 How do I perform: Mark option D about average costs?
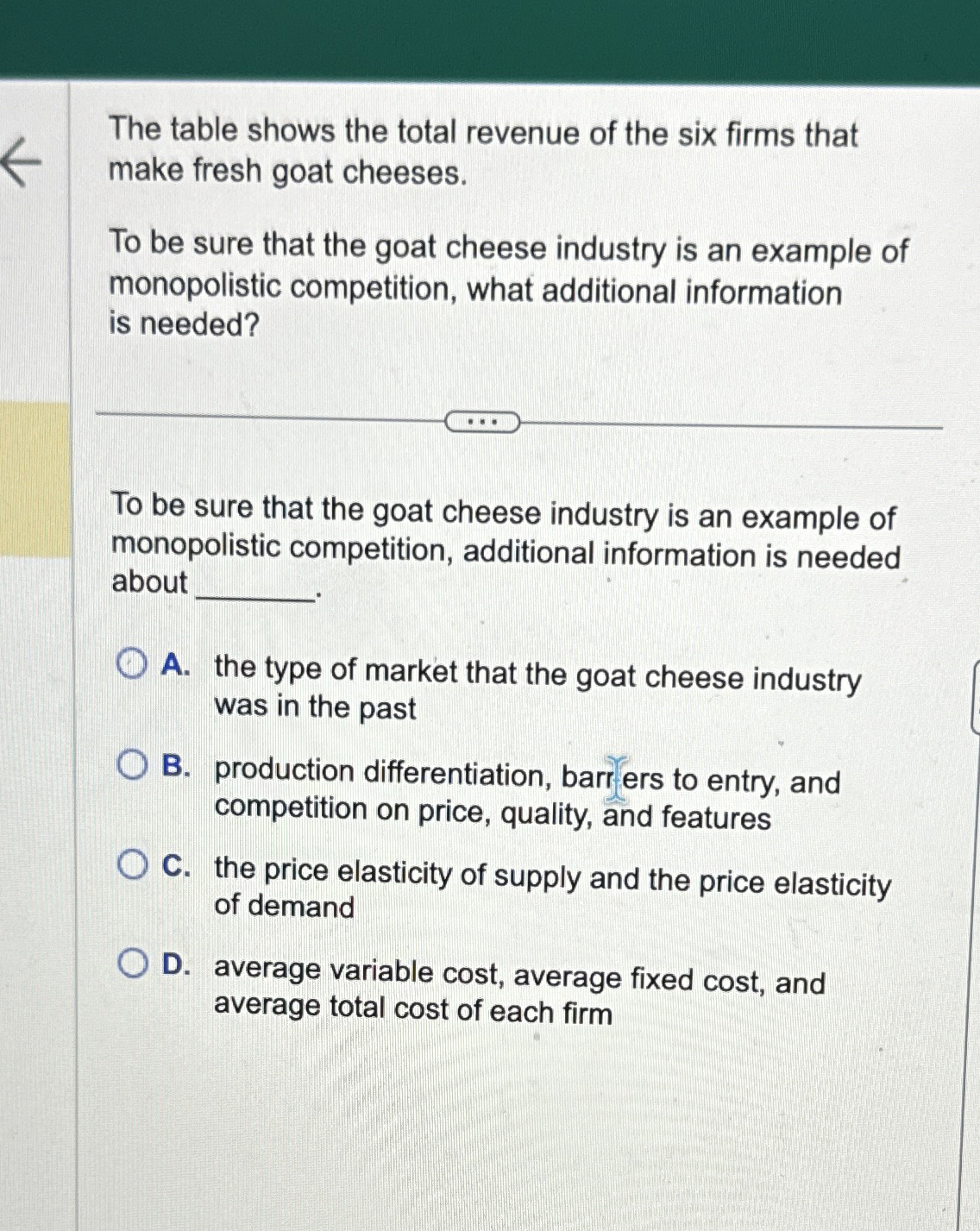point(132,964)
